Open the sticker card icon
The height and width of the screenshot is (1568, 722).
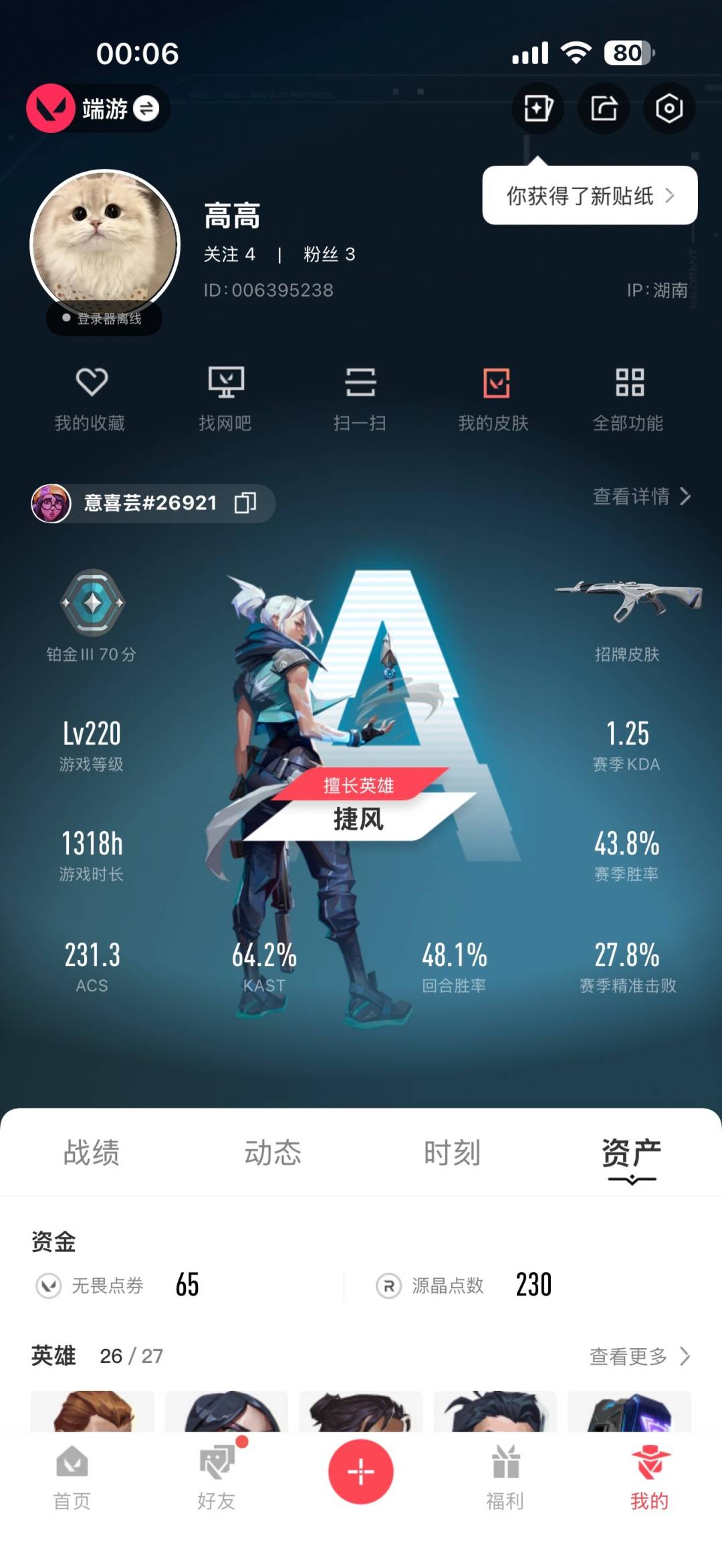coord(538,108)
